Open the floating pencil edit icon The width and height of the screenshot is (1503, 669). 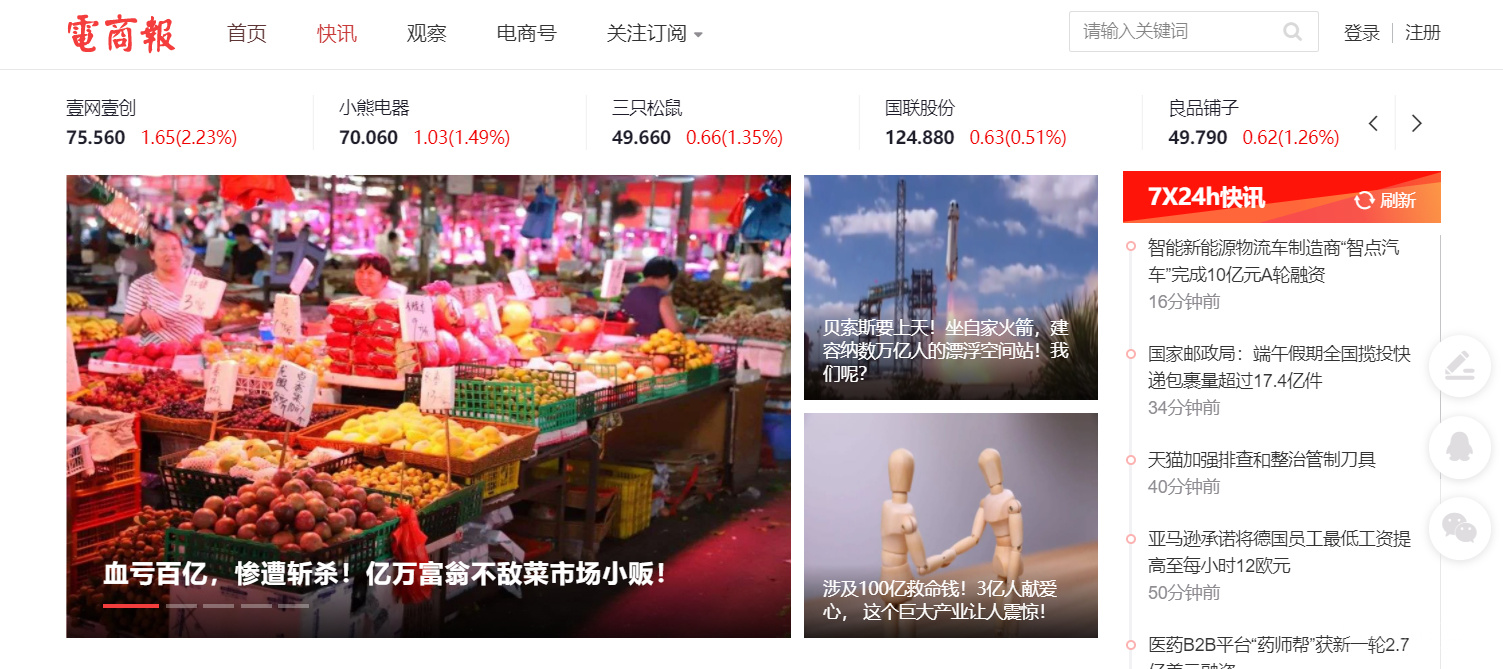point(1460,366)
